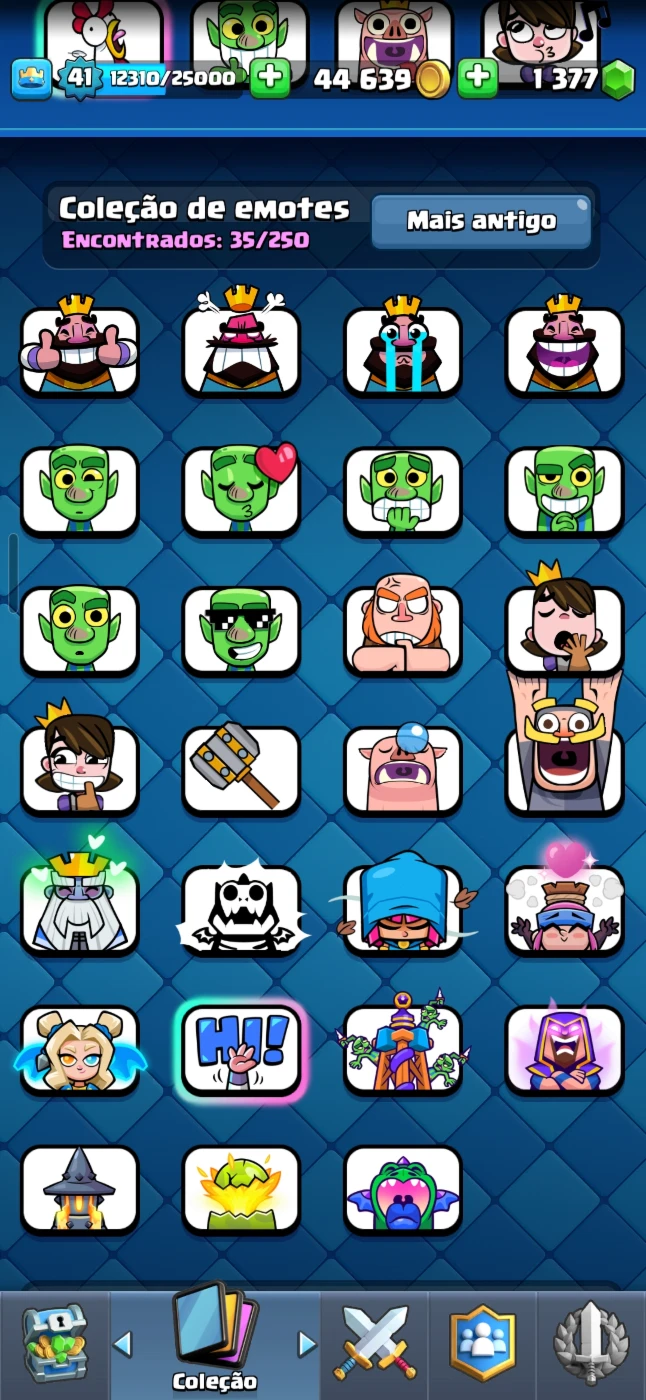Change sort order with Mais antigo button
Viewport: 646px width, 1400px height.
481,221
